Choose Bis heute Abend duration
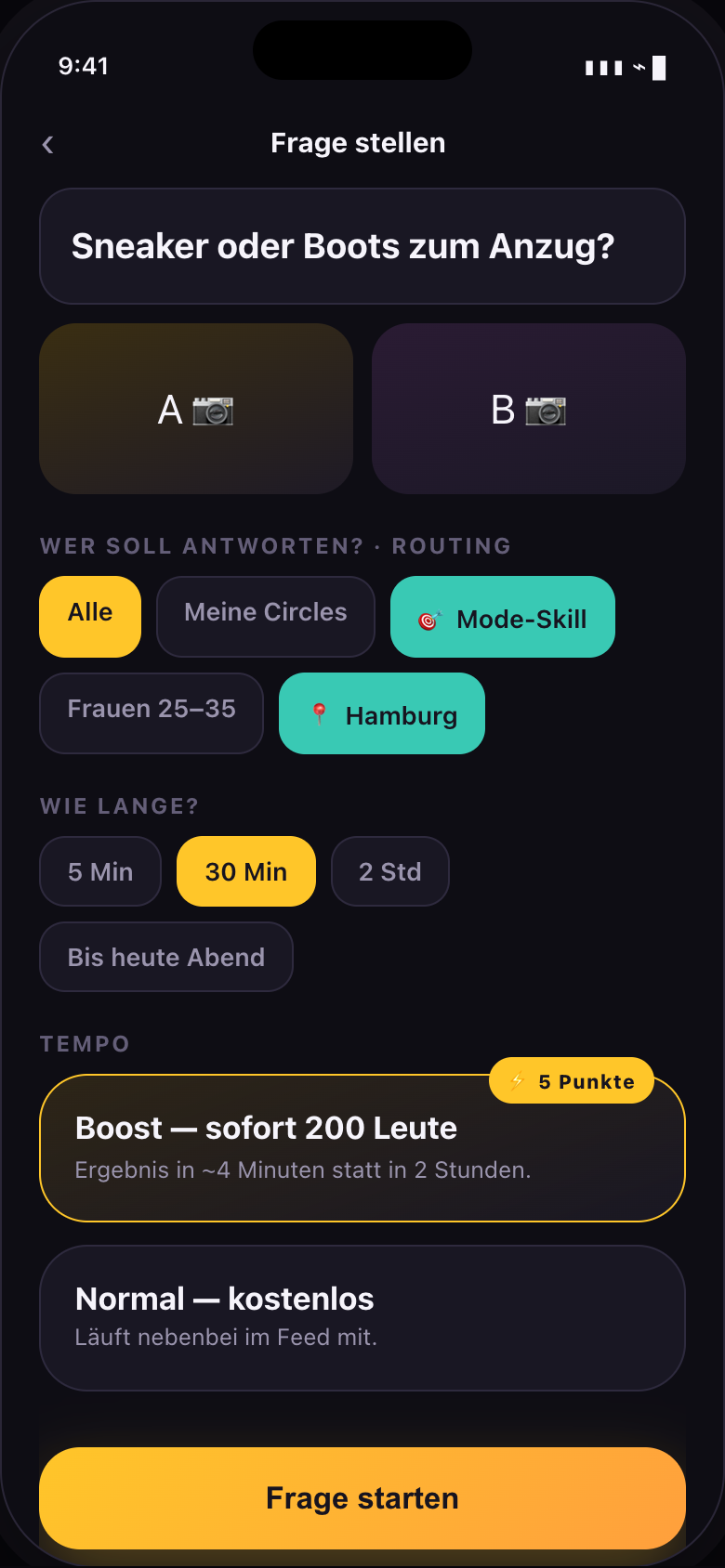This screenshot has width=725, height=1568. click(x=166, y=957)
